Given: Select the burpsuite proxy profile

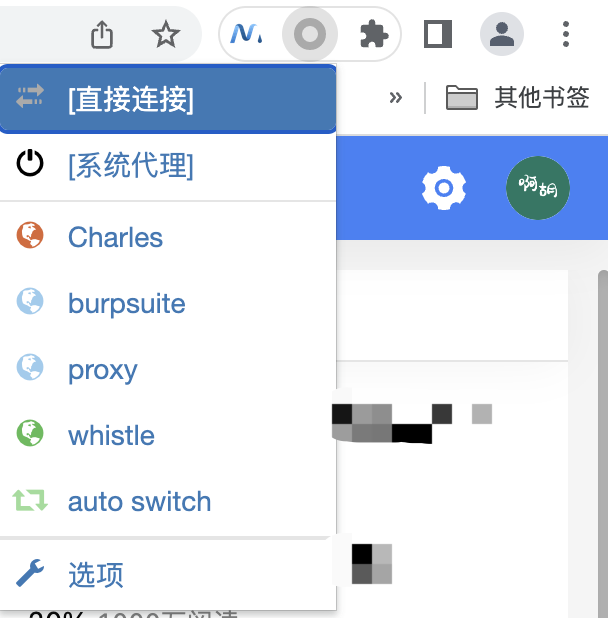Looking at the screenshot, I should [168, 303].
